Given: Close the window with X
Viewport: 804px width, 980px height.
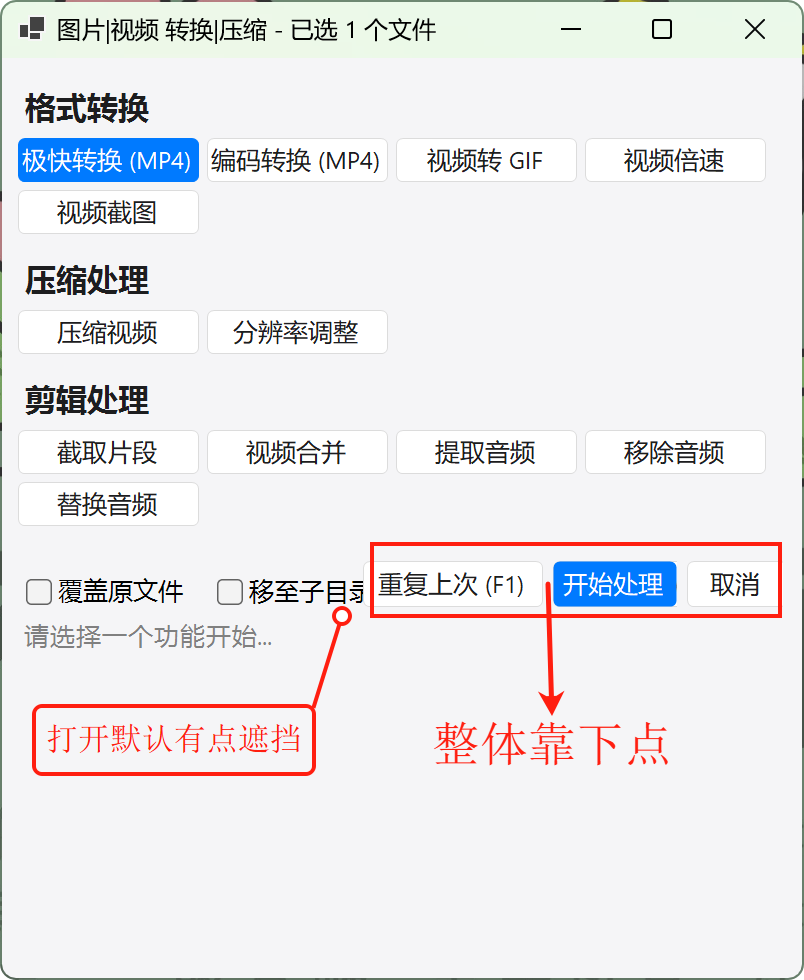Looking at the screenshot, I should [x=755, y=29].
